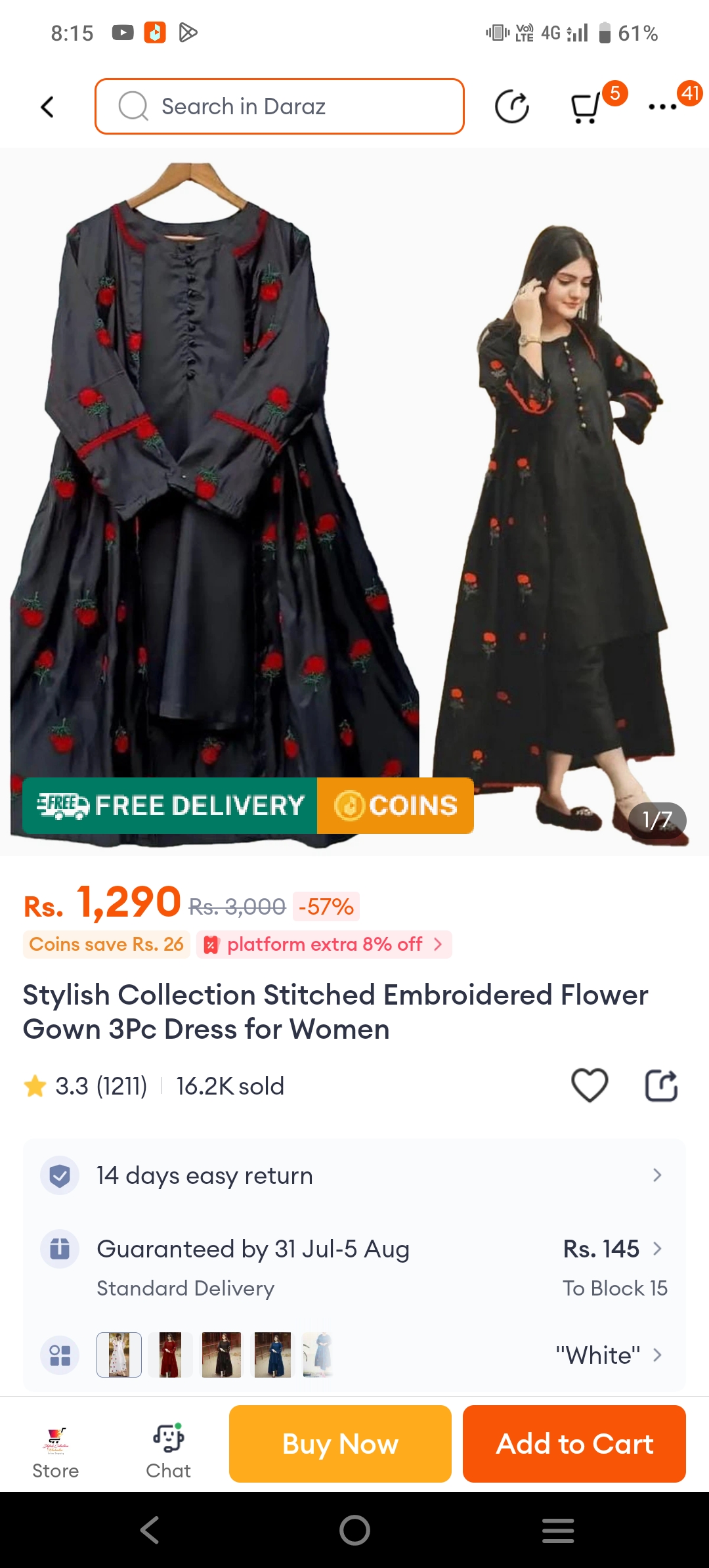View Standard Delivery options row

click(x=354, y=1267)
